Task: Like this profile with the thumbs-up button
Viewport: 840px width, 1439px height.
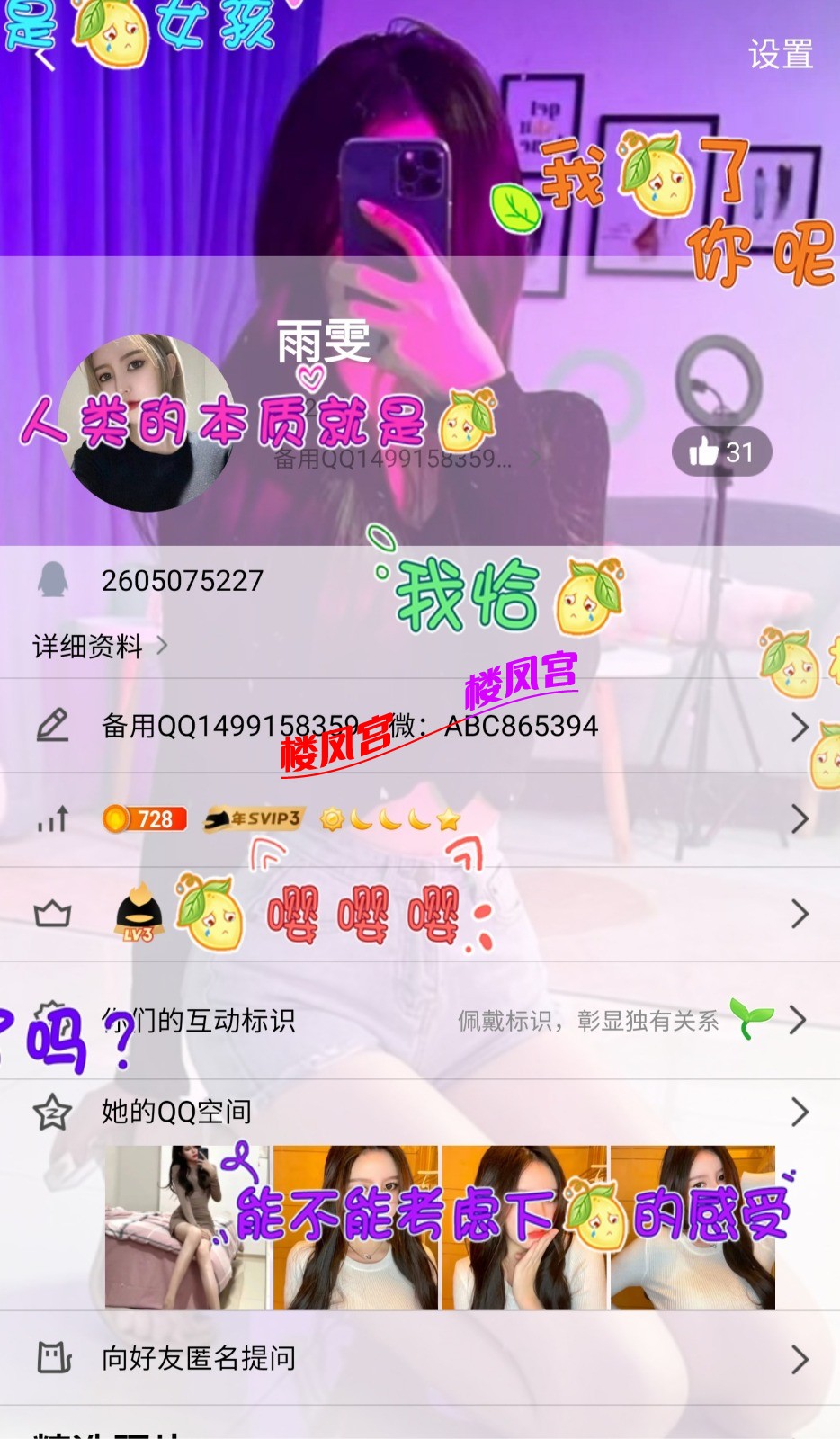Action: tap(721, 451)
